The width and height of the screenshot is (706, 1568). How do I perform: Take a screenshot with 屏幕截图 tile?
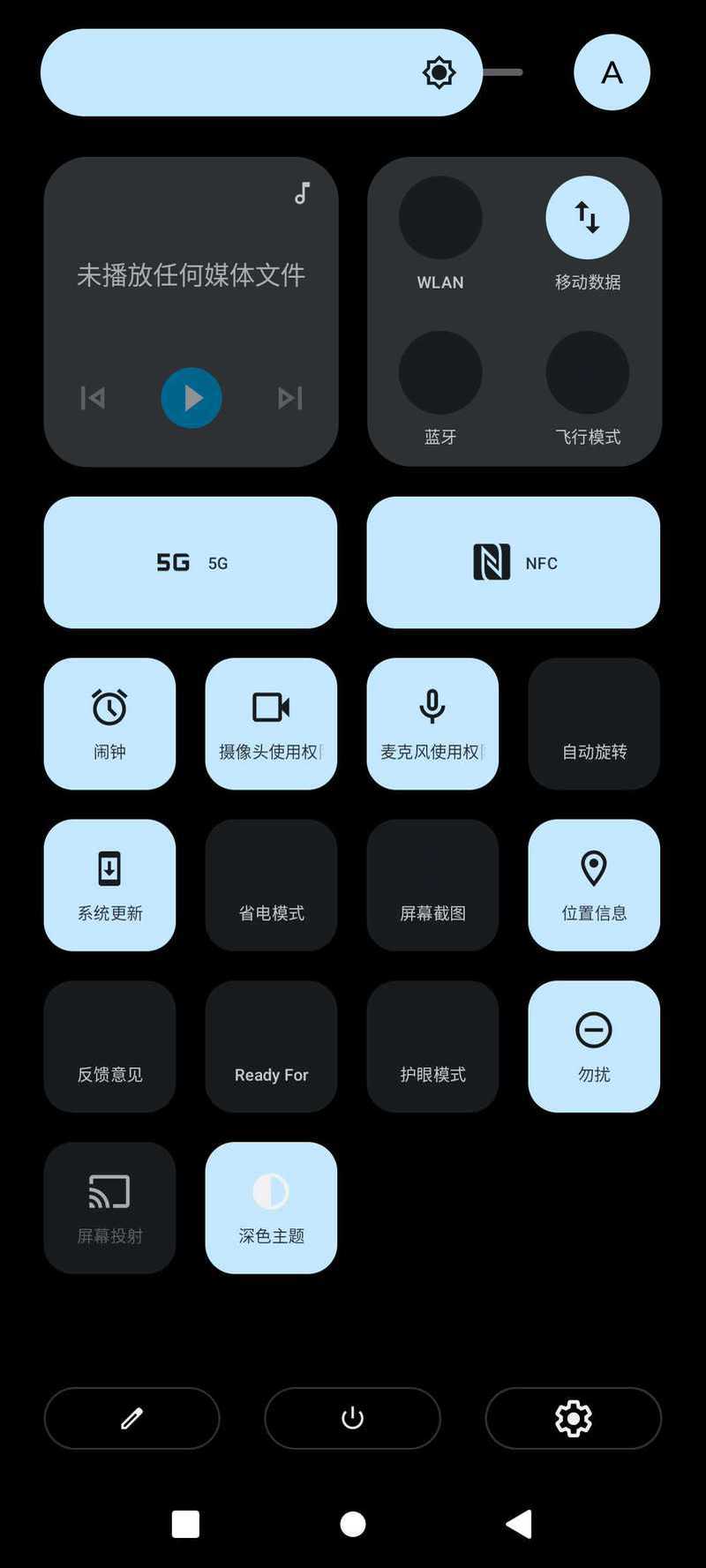click(432, 885)
